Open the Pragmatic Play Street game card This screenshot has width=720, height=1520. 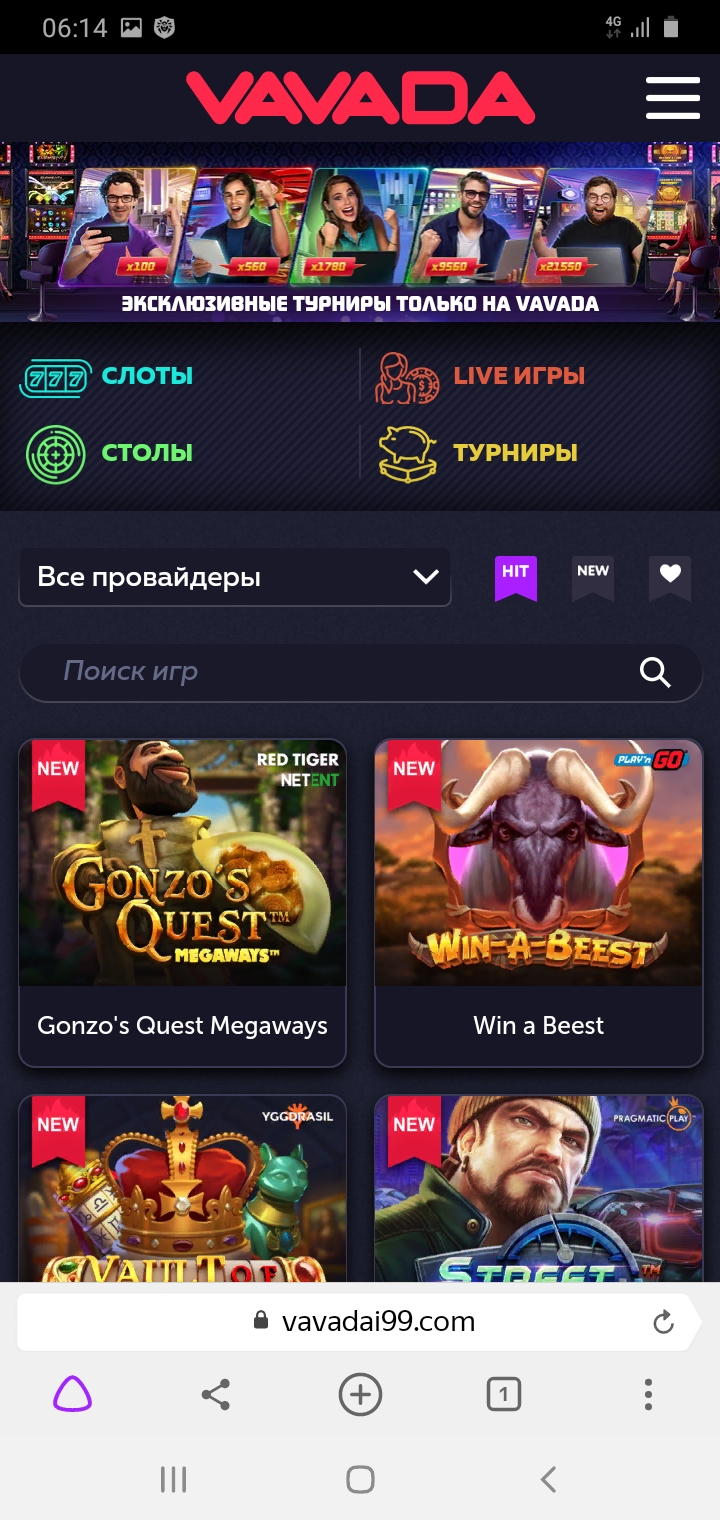pyautogui.click(x=539, y=1190)
